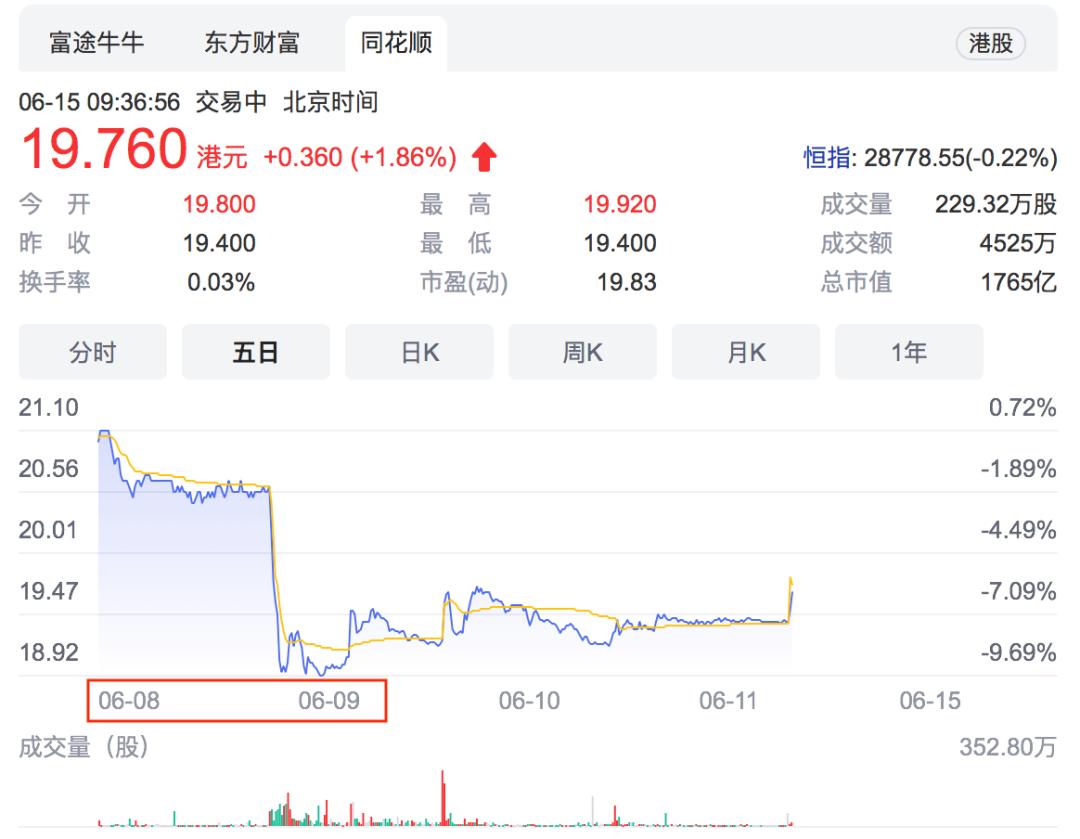Show the 分时 intraday chart
Screen dimensions: 1080x839
(x=92, y=352)
